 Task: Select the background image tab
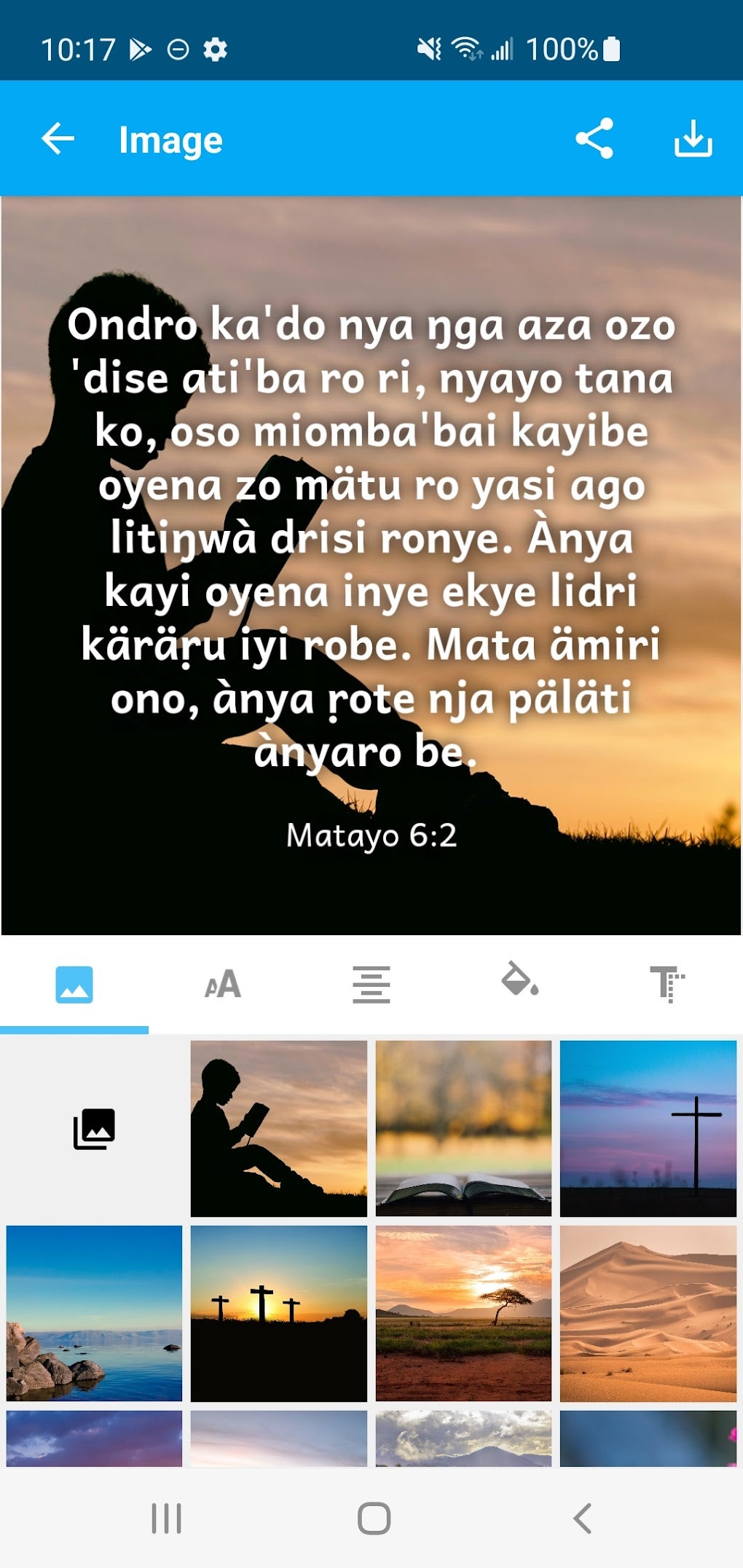click(74, 984)
